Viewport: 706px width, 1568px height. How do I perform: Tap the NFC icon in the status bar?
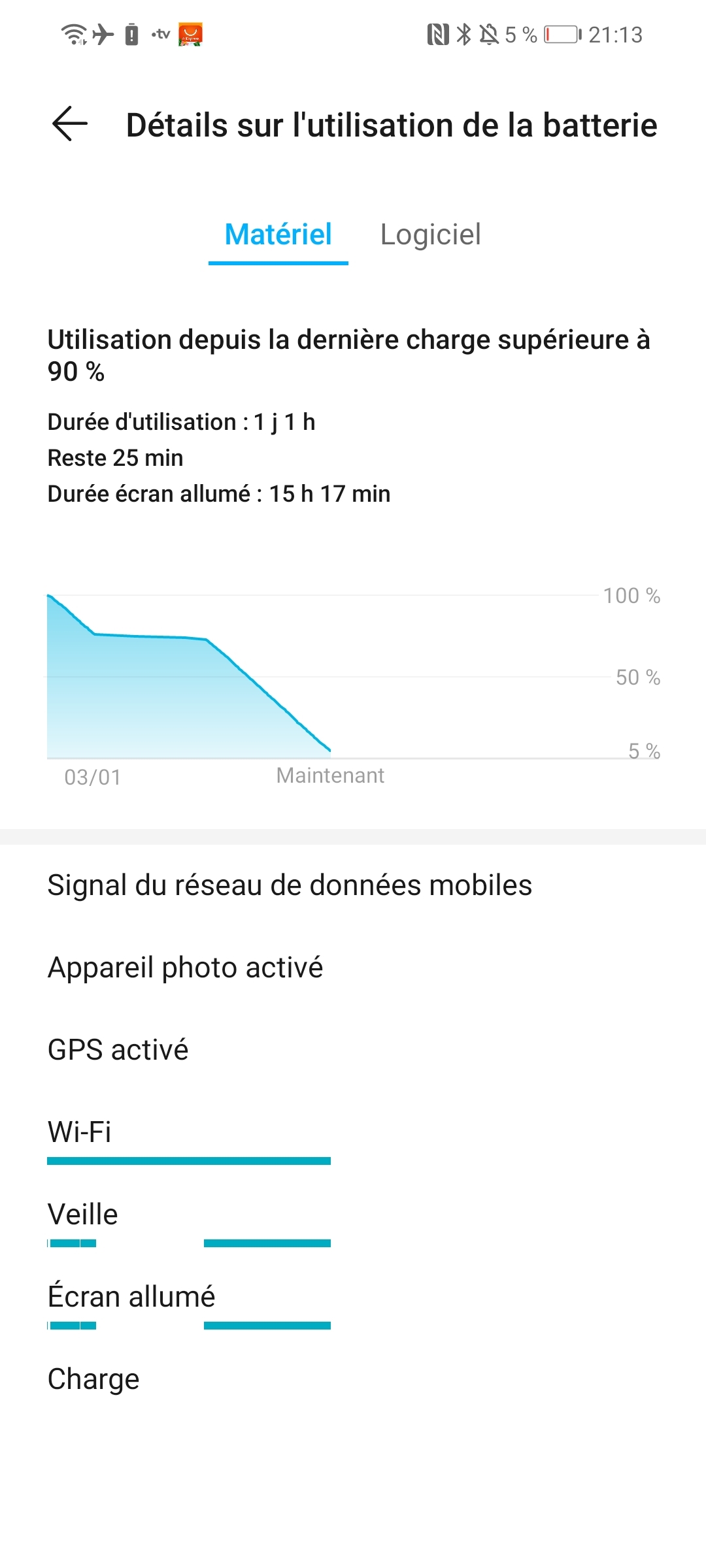pyautogui.click(x=437, y=34)
